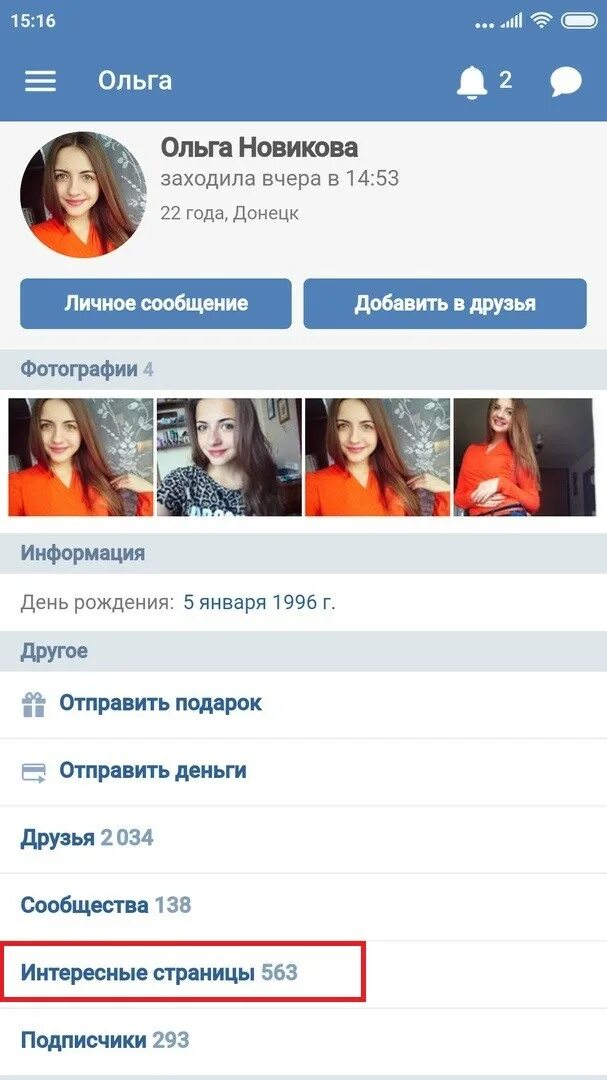607x1080 pixels.
Task: Open the fourth photo in the gallery row
Action: point(524,457)
